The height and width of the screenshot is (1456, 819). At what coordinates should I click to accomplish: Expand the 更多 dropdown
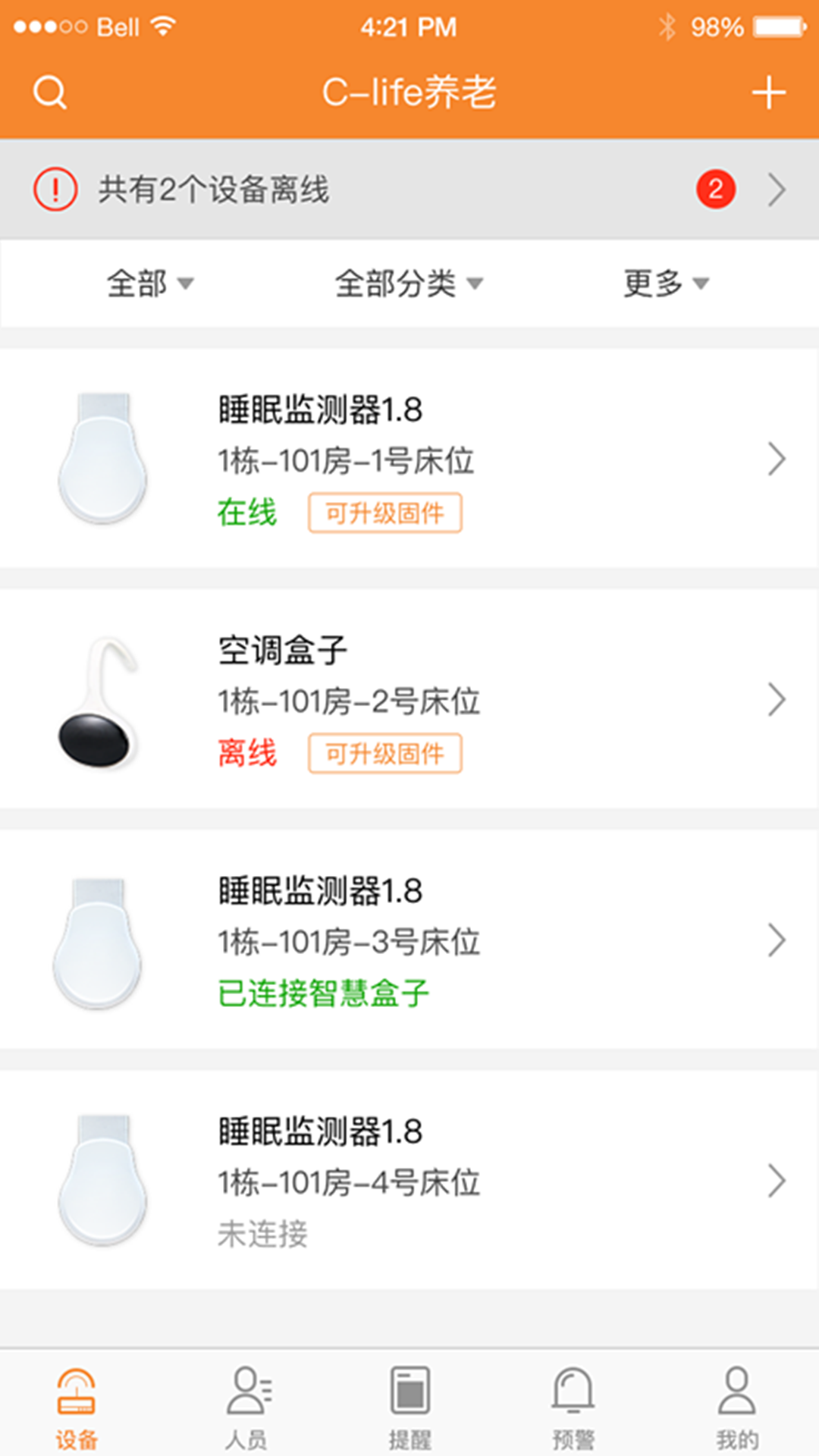tap(666, 284)
